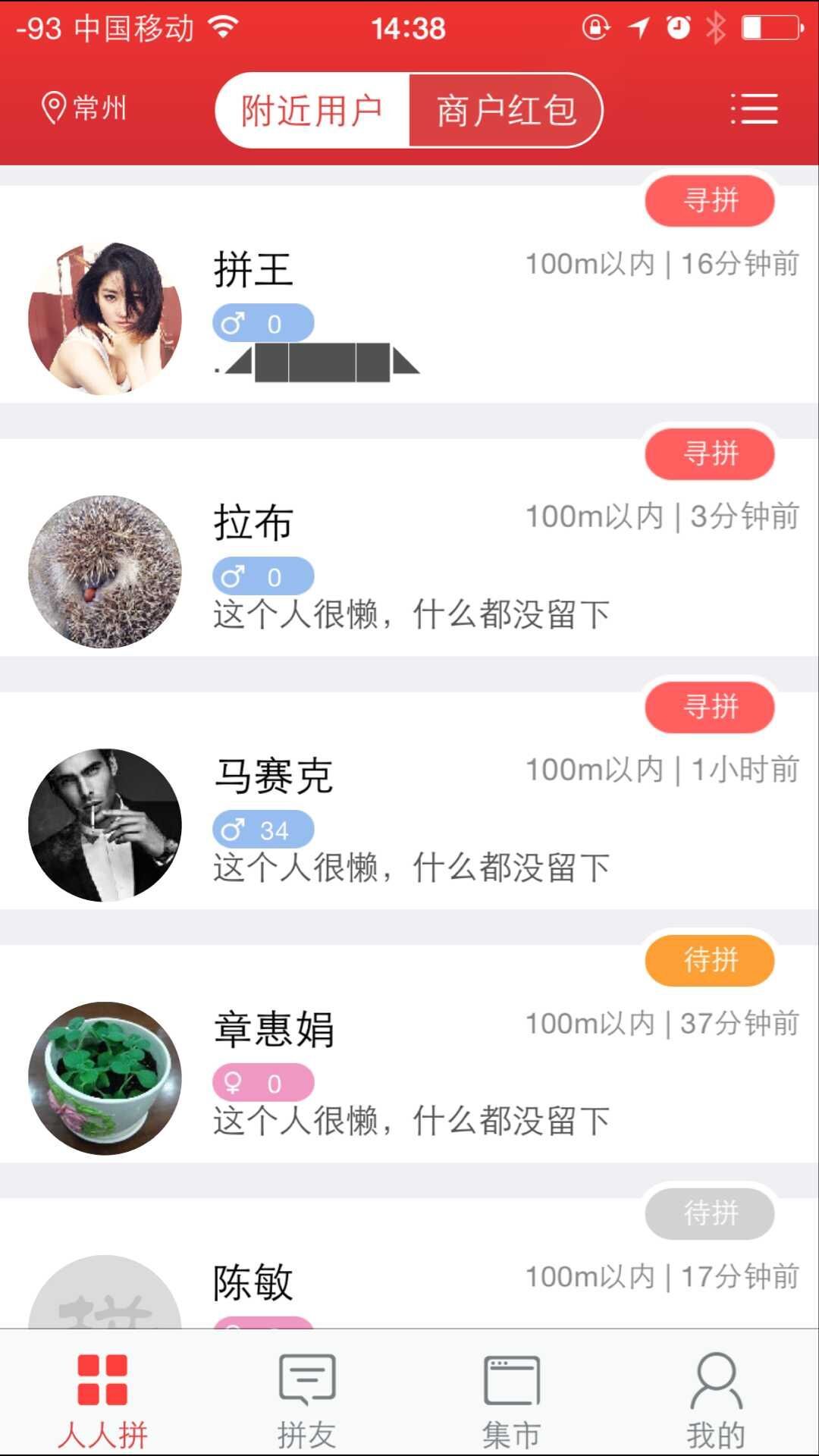Switch to the 商户红包 tab

point(506,111)
